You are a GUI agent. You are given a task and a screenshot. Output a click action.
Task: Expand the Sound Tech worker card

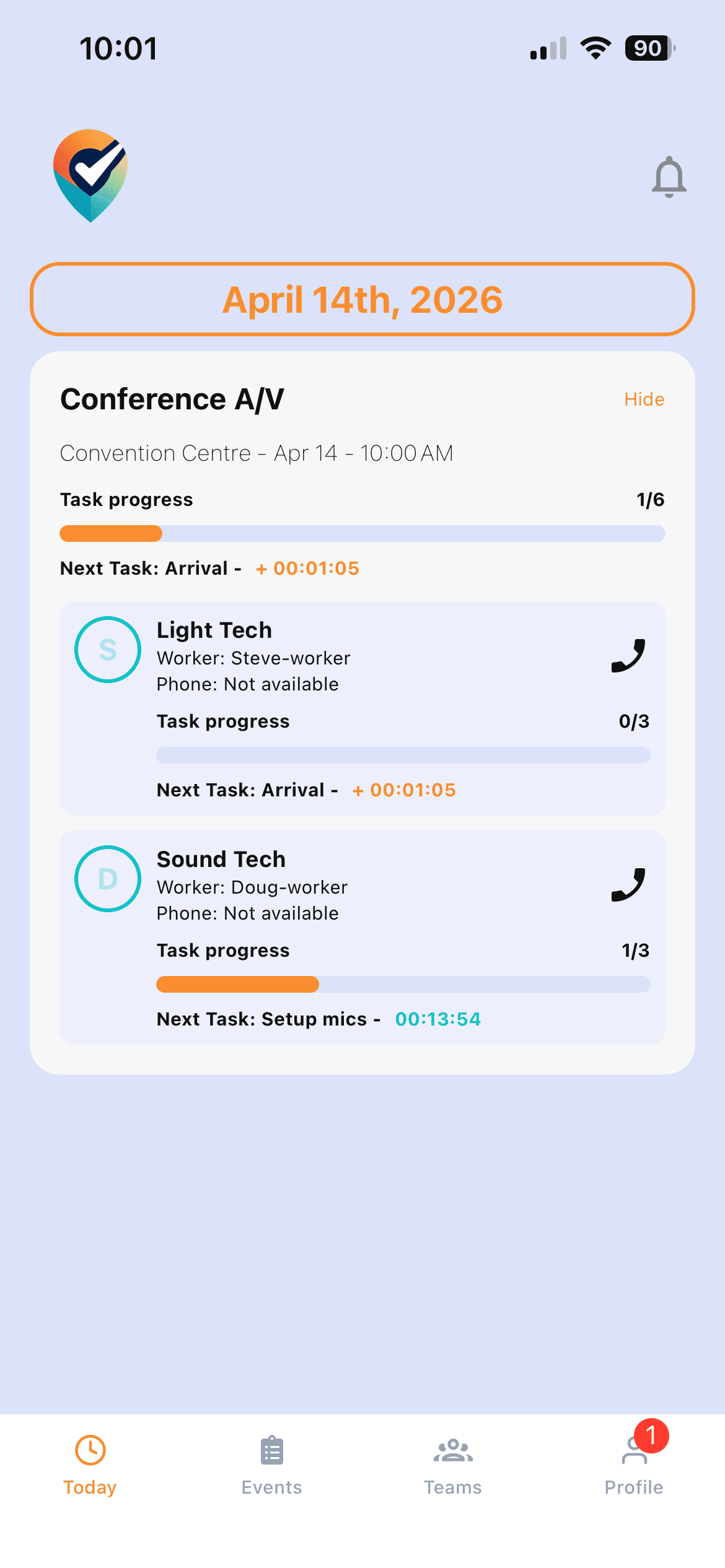coord(362,935)
